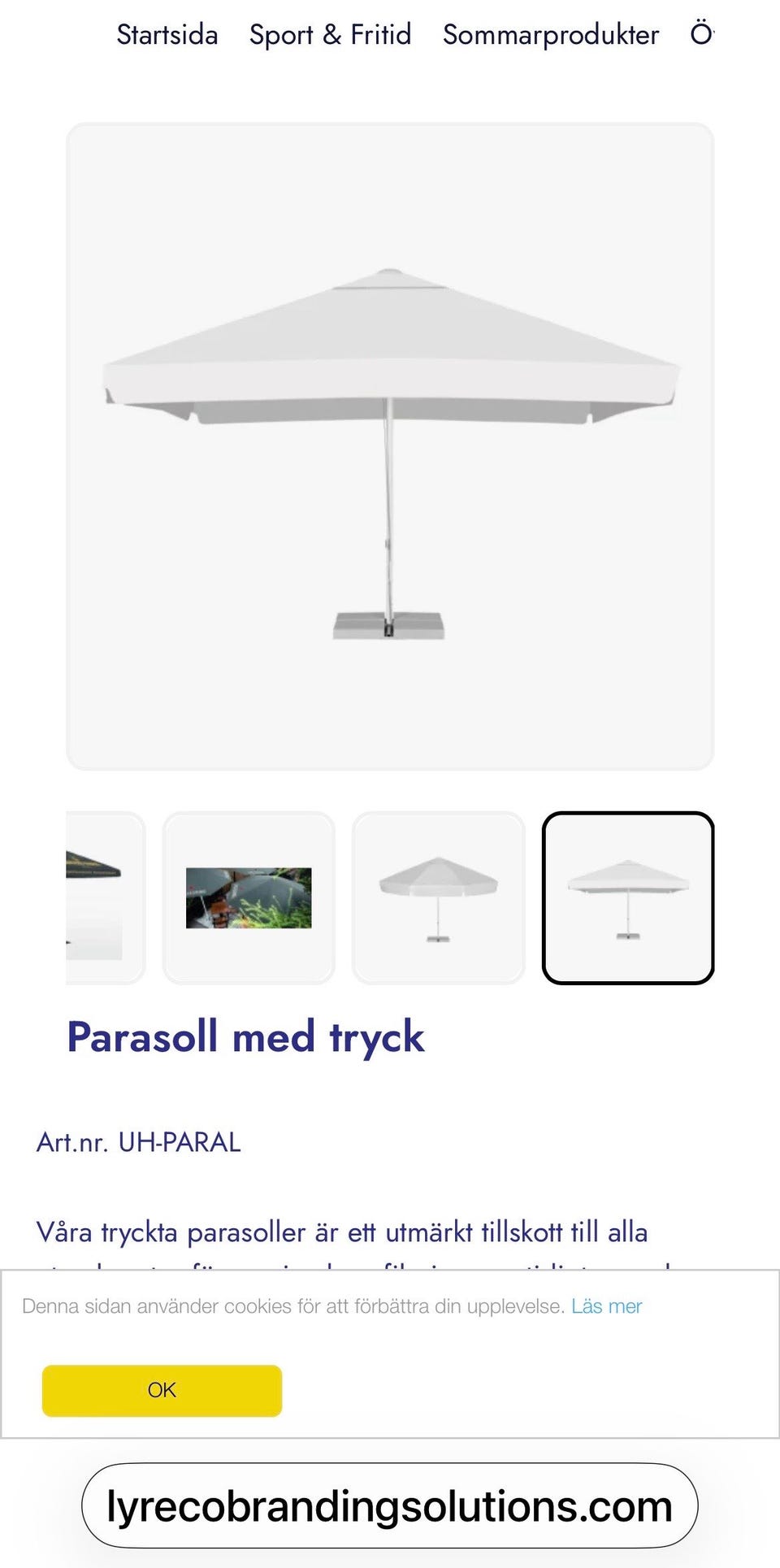
Task: Click the main parasol product image
Action: [x=390, y=447]
